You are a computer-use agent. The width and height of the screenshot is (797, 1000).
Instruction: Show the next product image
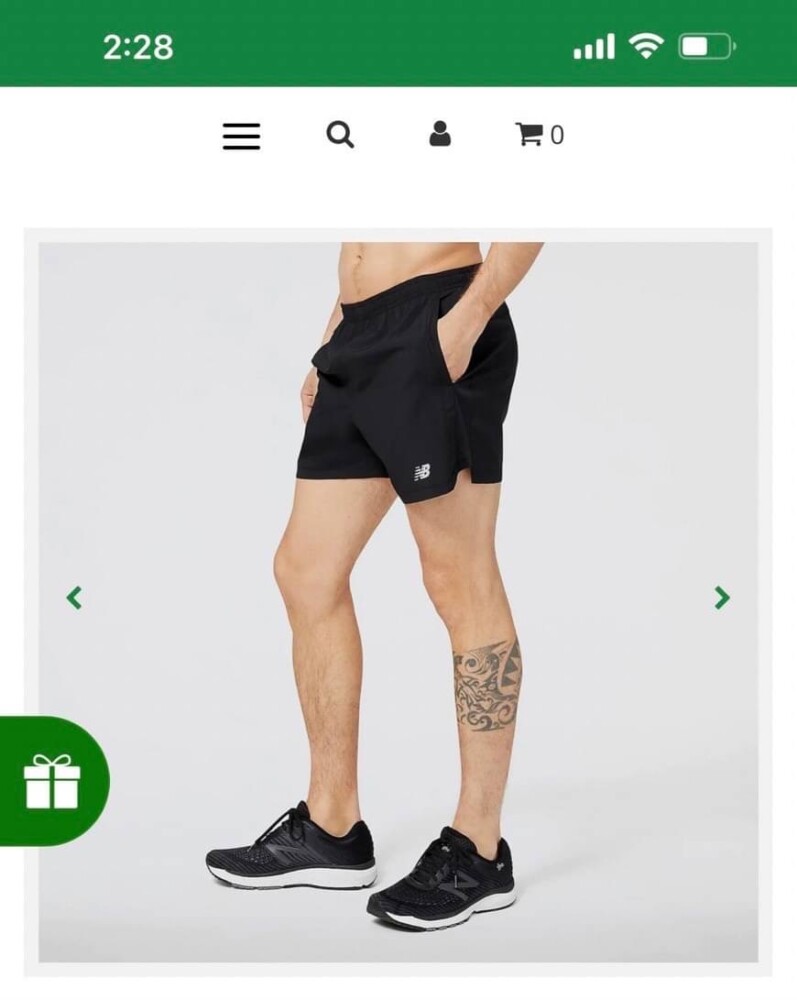(x=722, y=598)
